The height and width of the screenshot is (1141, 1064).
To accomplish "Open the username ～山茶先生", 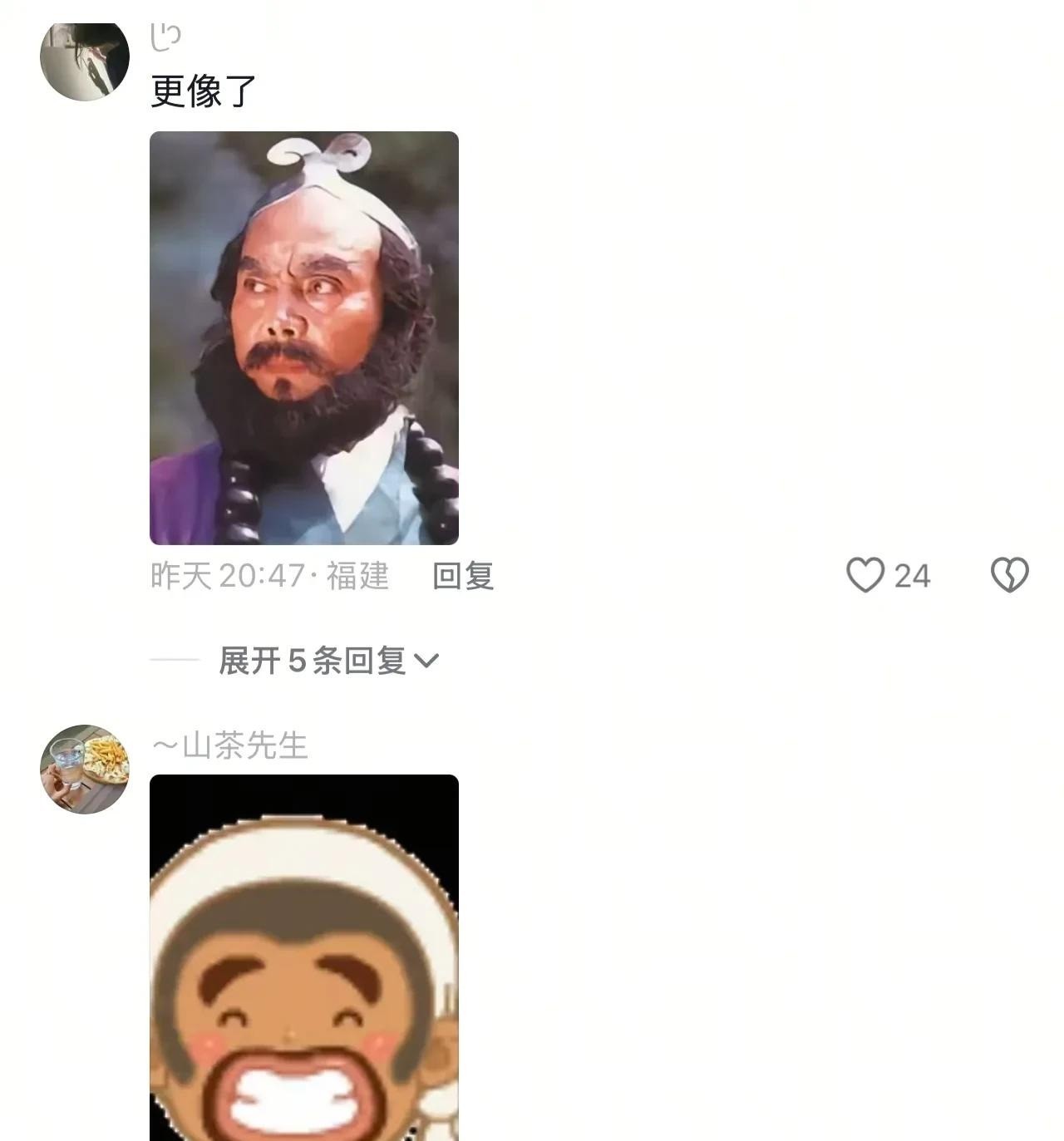I will pos(229,745).
